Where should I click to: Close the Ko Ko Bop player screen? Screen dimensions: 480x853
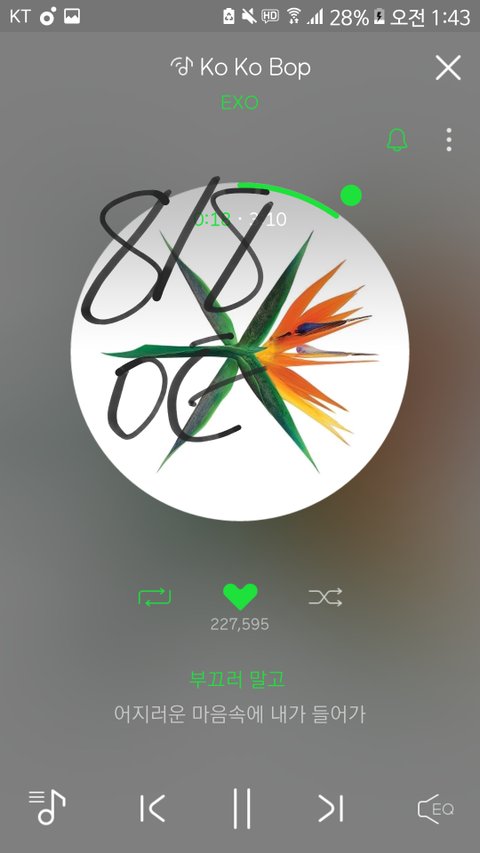tap(448, 68)
